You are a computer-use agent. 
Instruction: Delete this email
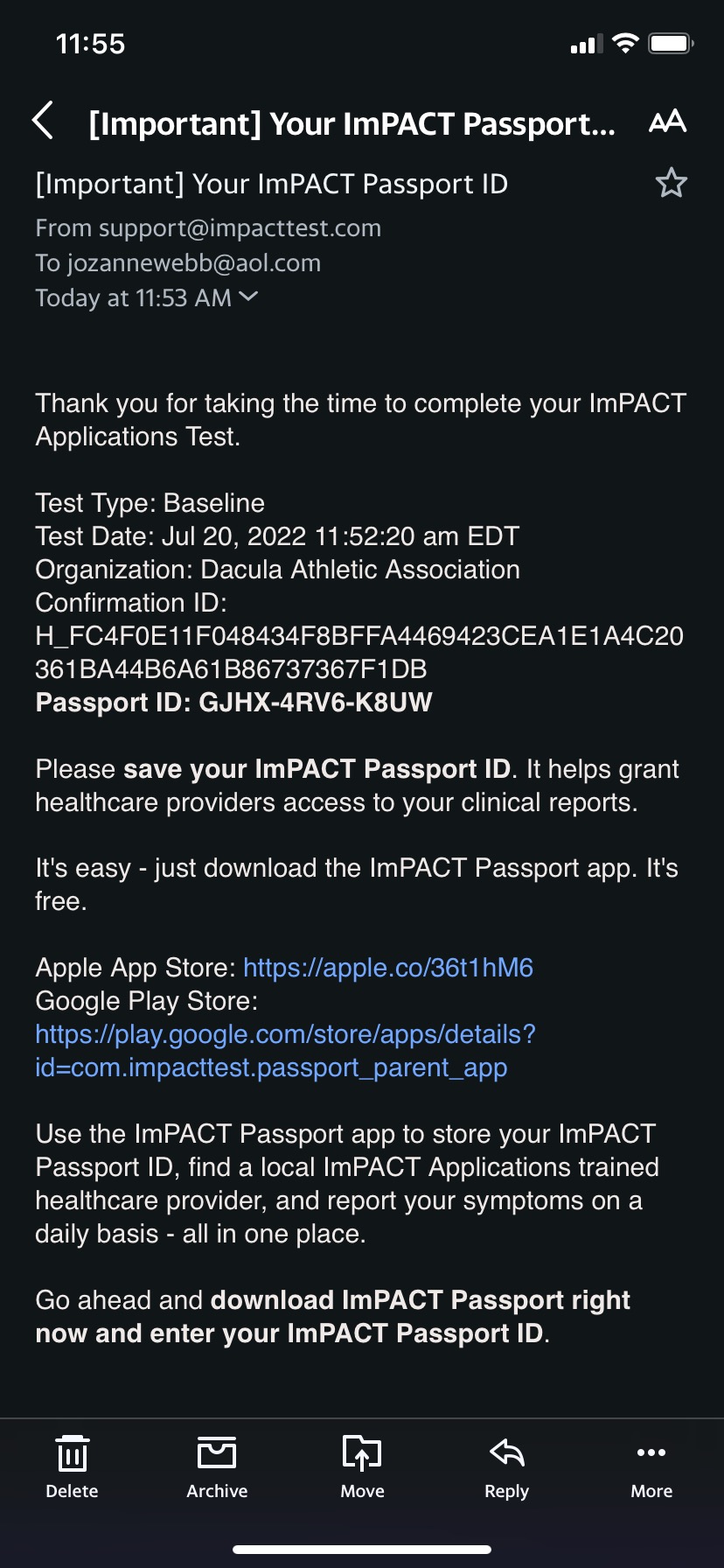click(x=72, y=1467)
